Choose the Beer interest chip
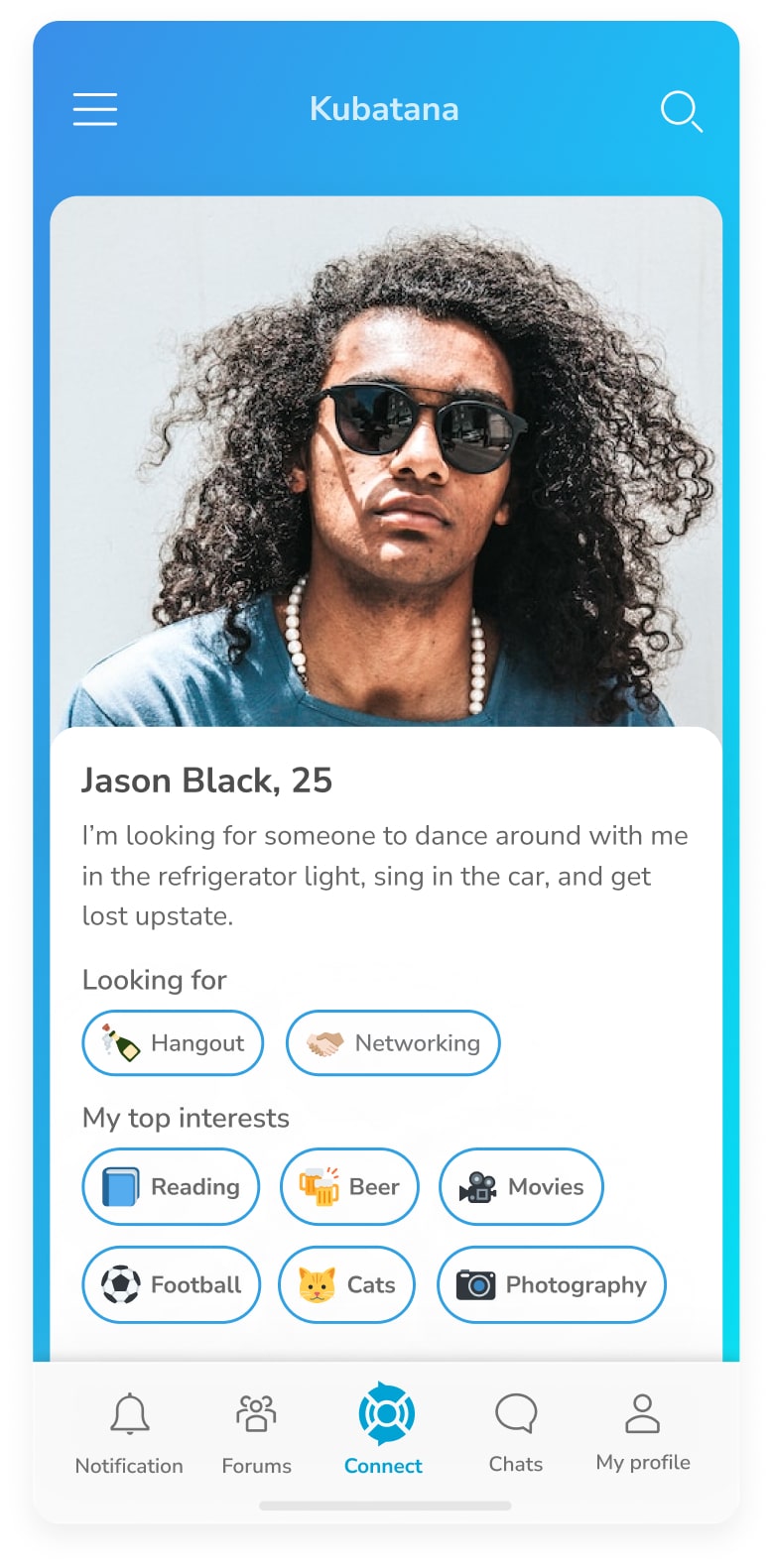Viewport: 772px width, 1568px height. (349, 1186)
